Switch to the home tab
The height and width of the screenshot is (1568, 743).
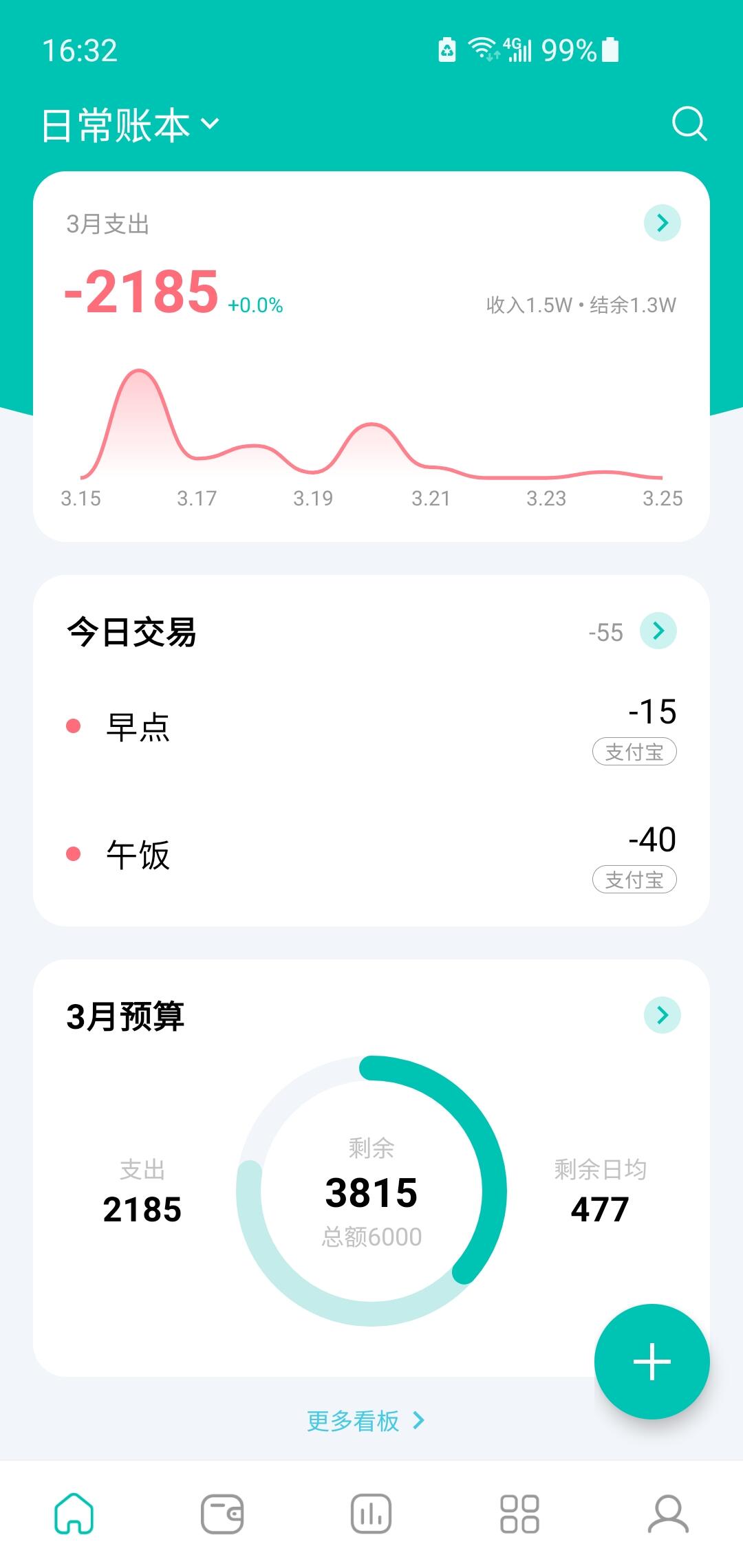tap(74, 1514)
